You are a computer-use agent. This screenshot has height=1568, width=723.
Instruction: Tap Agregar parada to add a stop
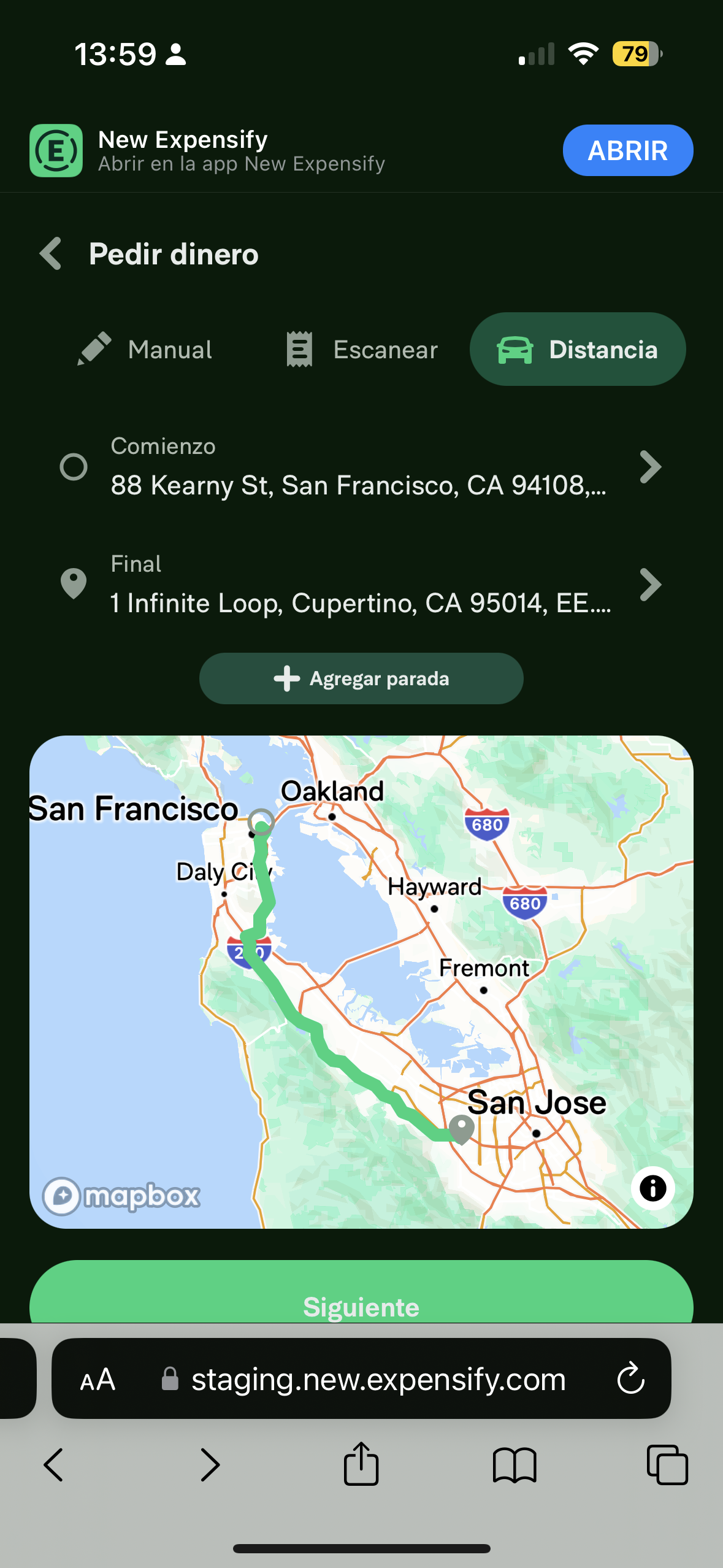361,678
